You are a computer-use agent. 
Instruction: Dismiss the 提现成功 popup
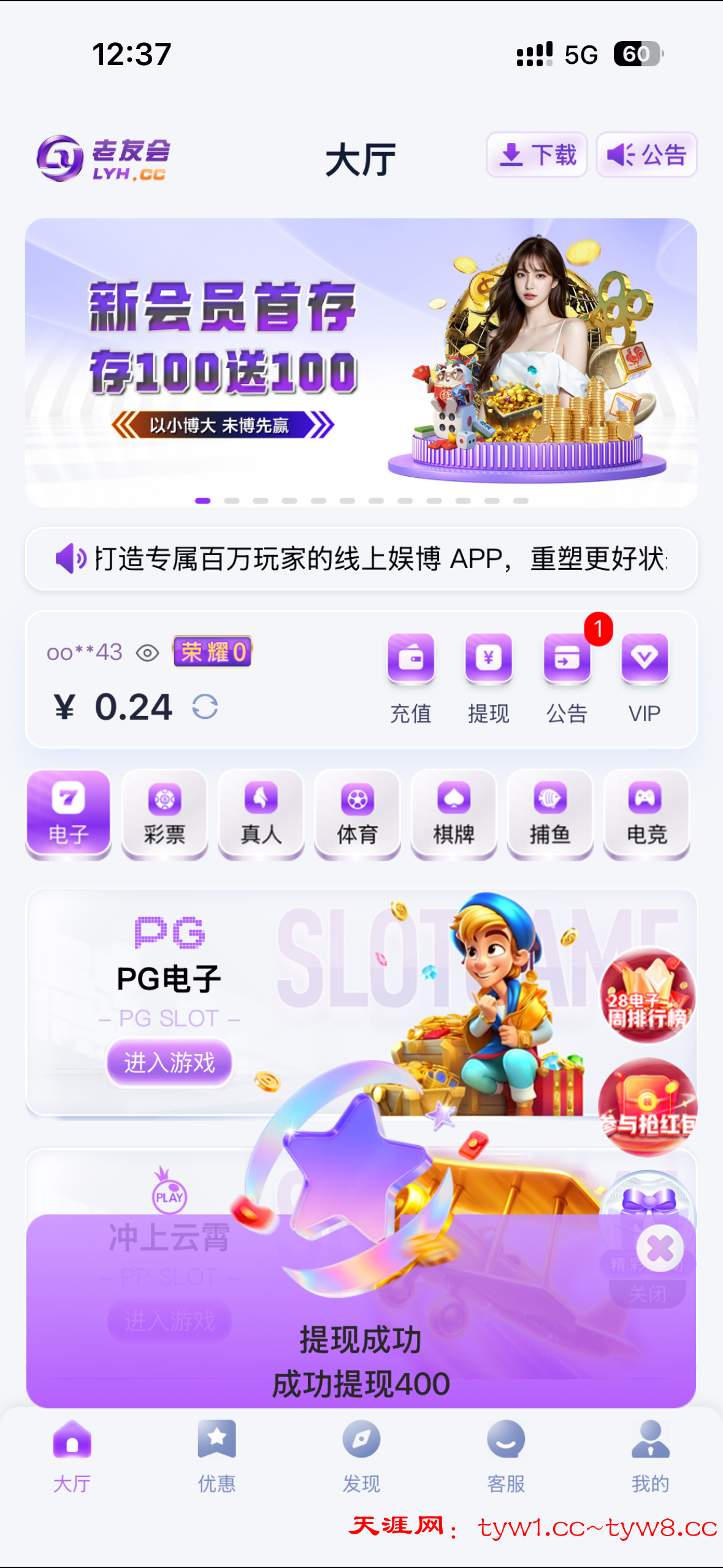[x=660, y=1248]
